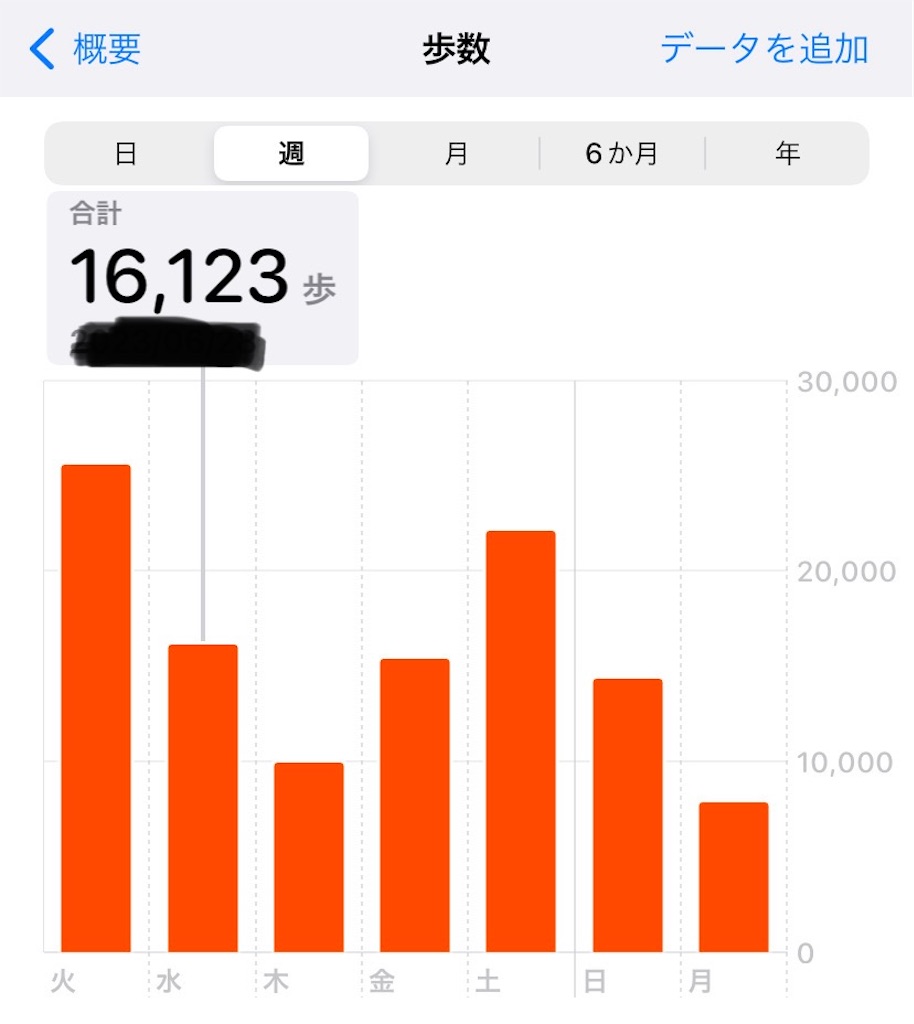Viewport: 914px width, 1024px height.
Task: Tap データを追加 to add data
Action: pos(764,49)
